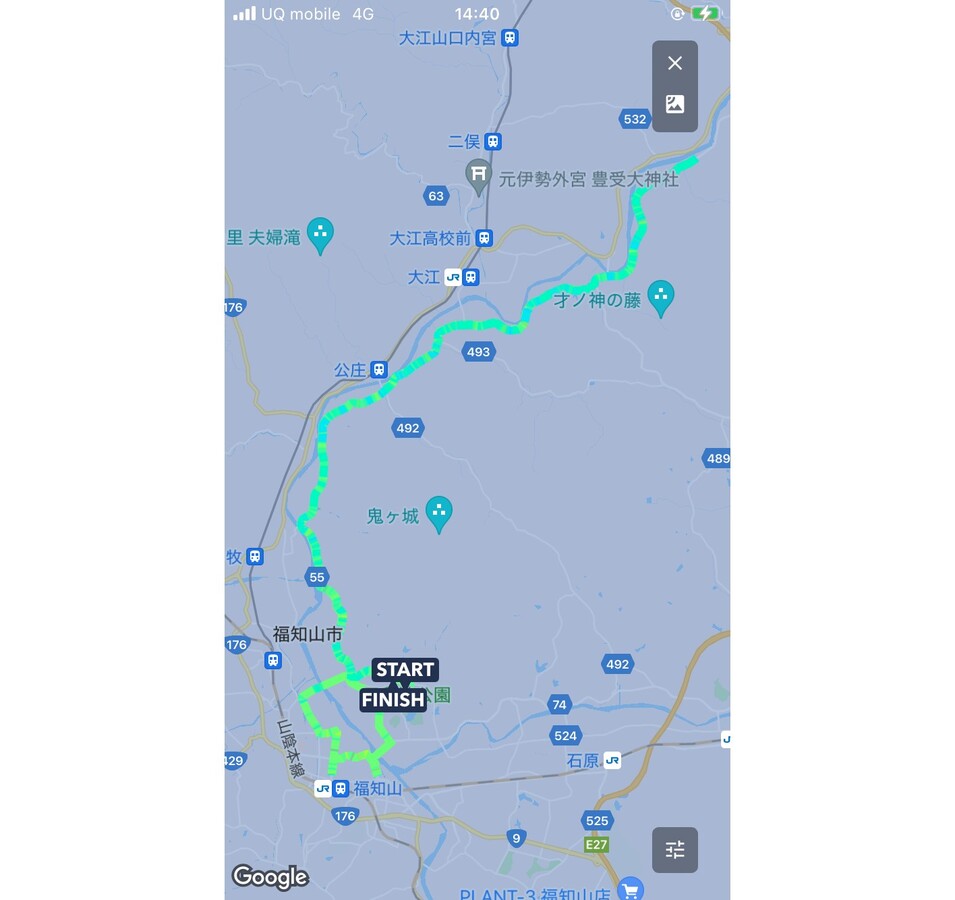Select the 才ノ神の藤 landmark pin
955x900 pixels.
(x=660, y=296)
